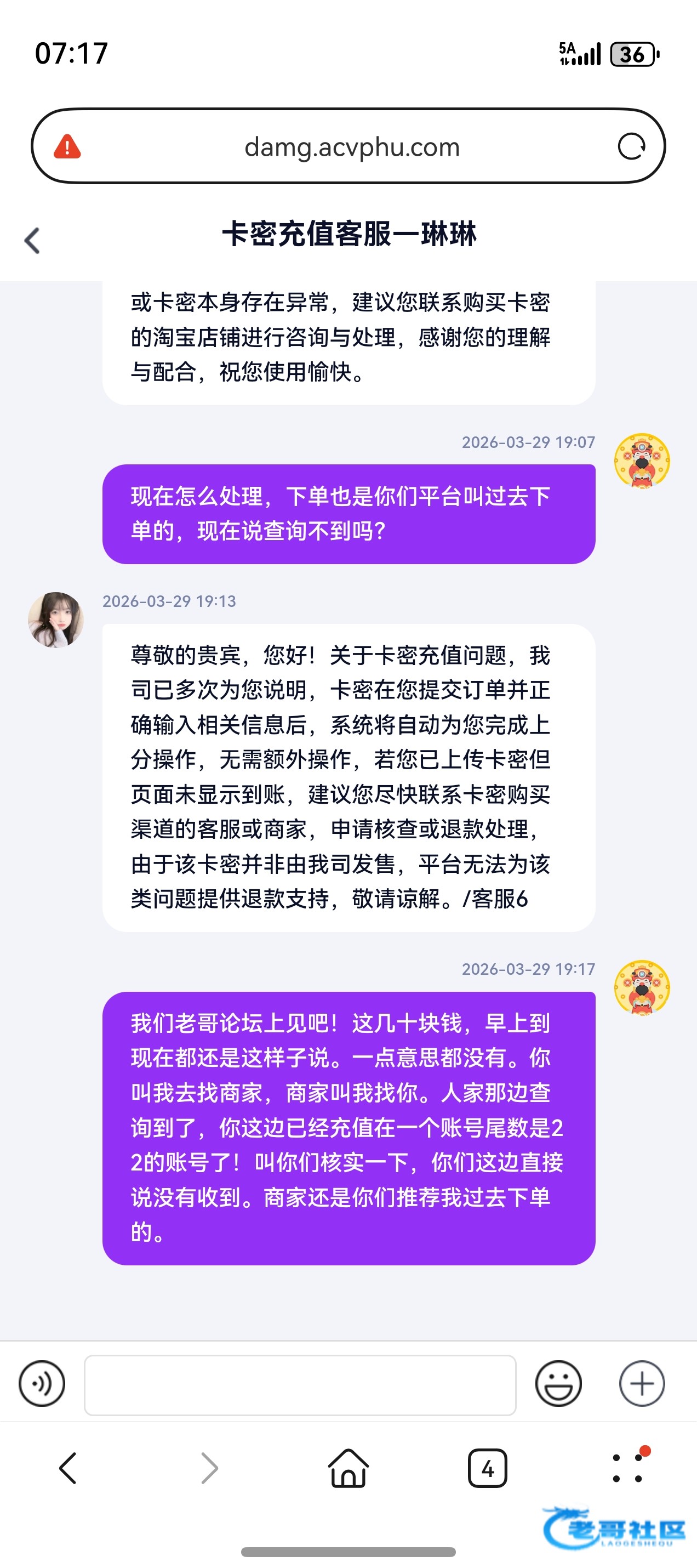Go back from the 卡密充值客服 chat
Viewport: 697px width, 1568px height.
point(32,241)
